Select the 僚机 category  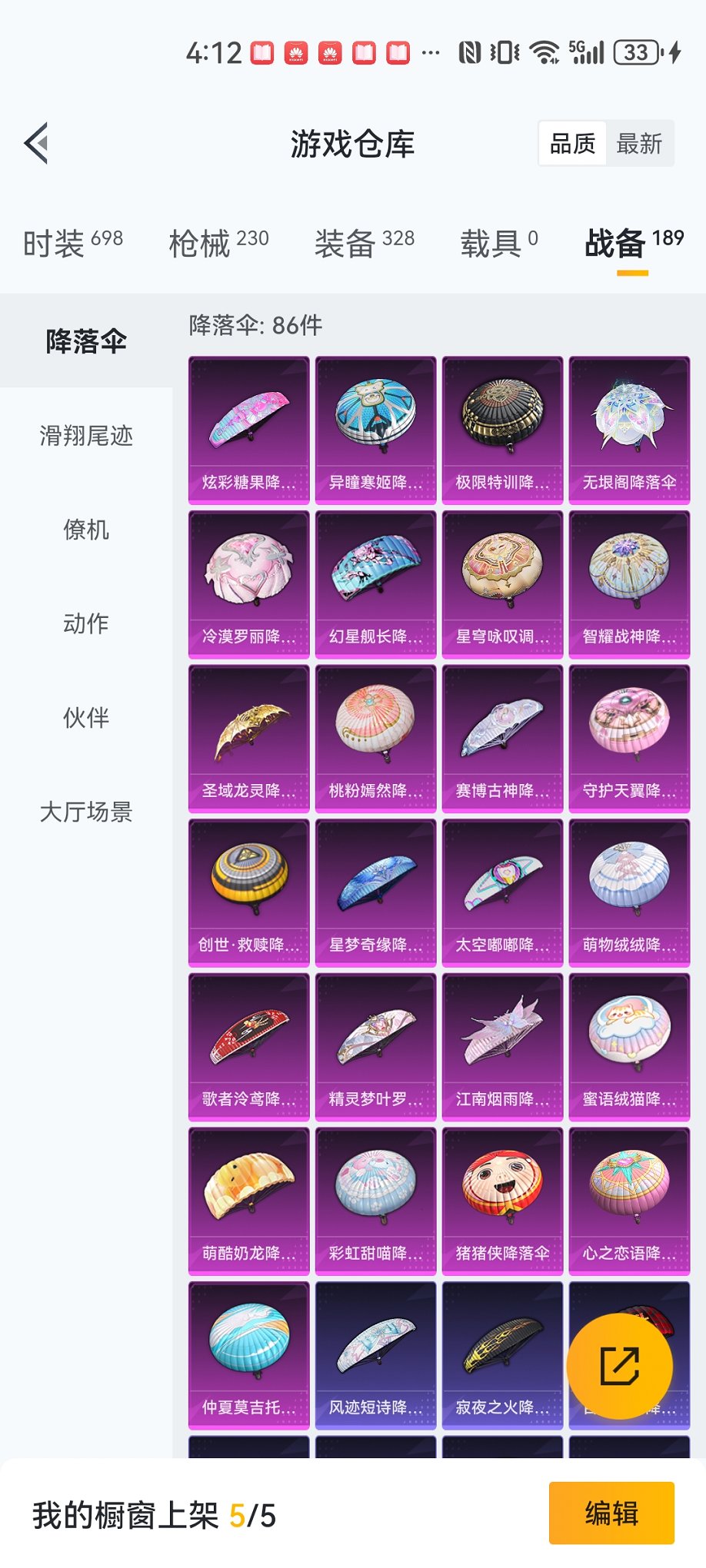point(86,530)
